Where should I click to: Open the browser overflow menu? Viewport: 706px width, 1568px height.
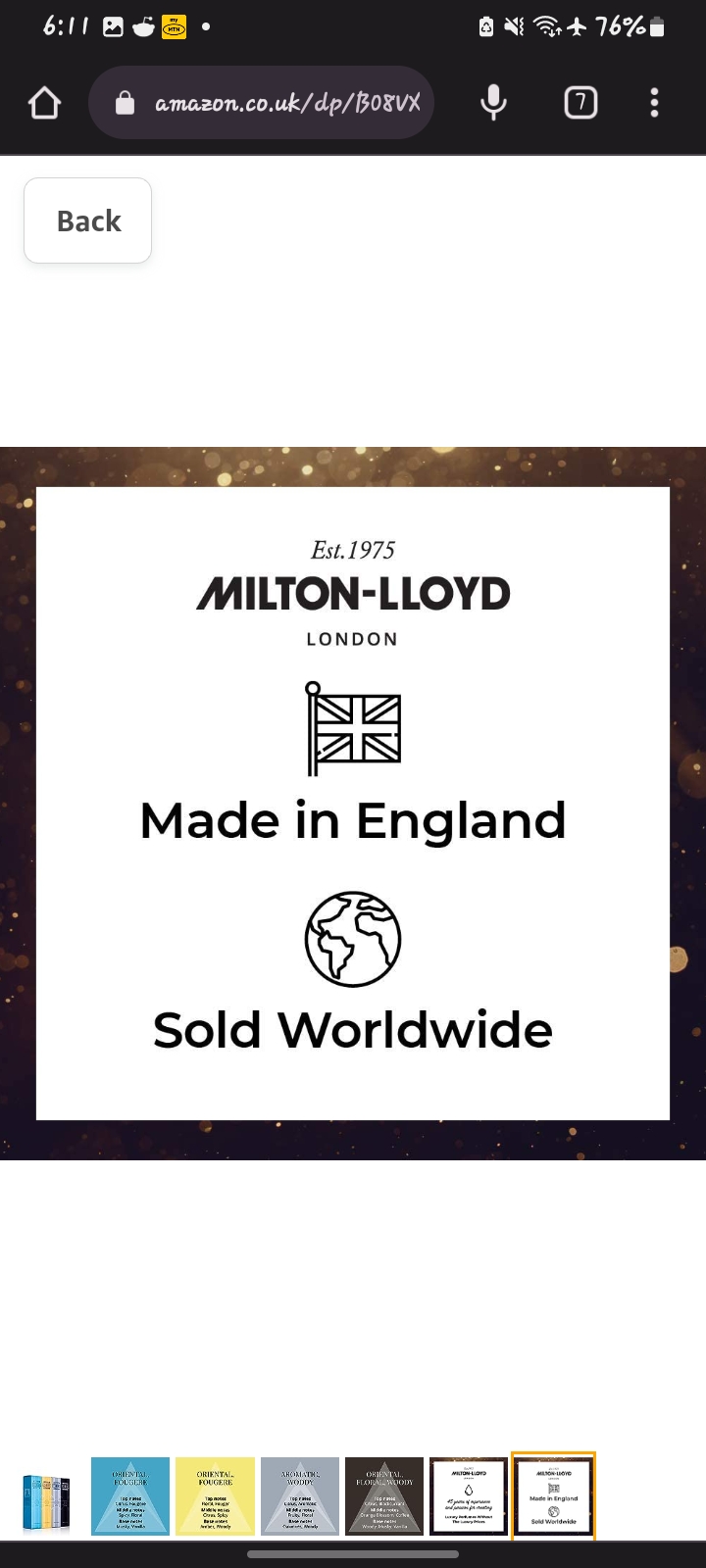tap(654, 103)
